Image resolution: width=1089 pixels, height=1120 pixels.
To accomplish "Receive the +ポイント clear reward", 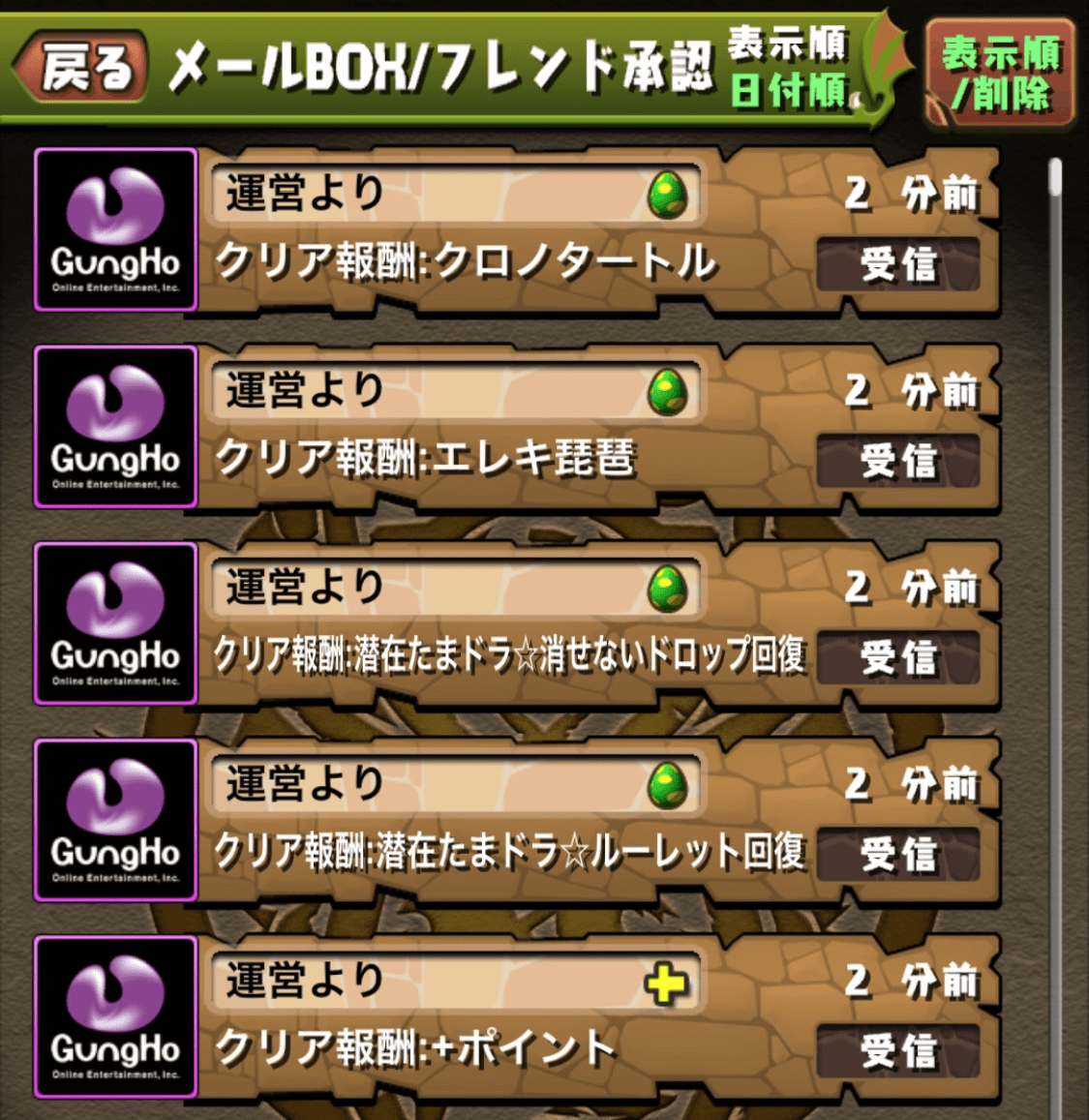I will tap(897, 1051).
